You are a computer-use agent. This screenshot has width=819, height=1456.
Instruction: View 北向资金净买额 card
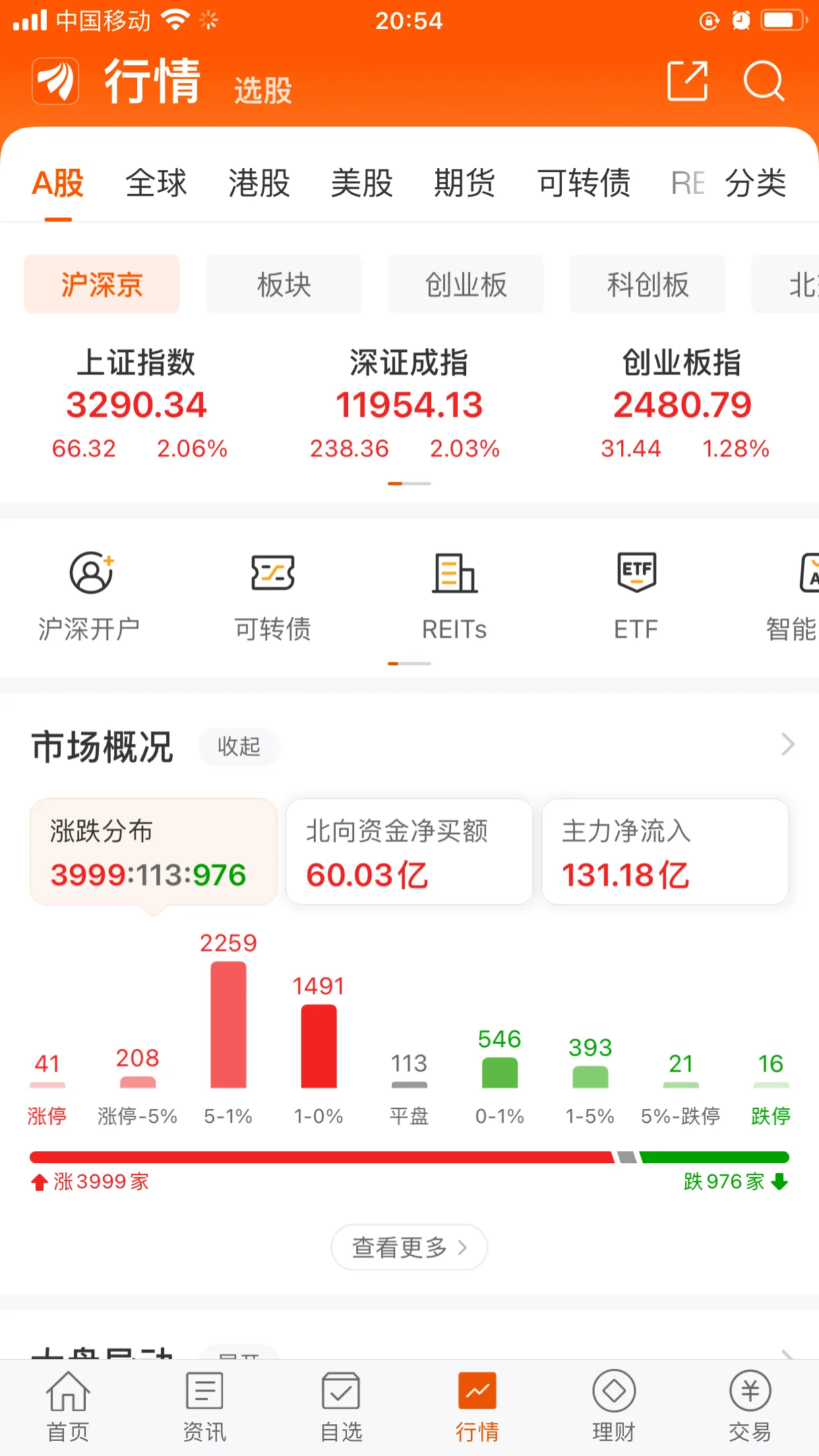tap(409, 851)
